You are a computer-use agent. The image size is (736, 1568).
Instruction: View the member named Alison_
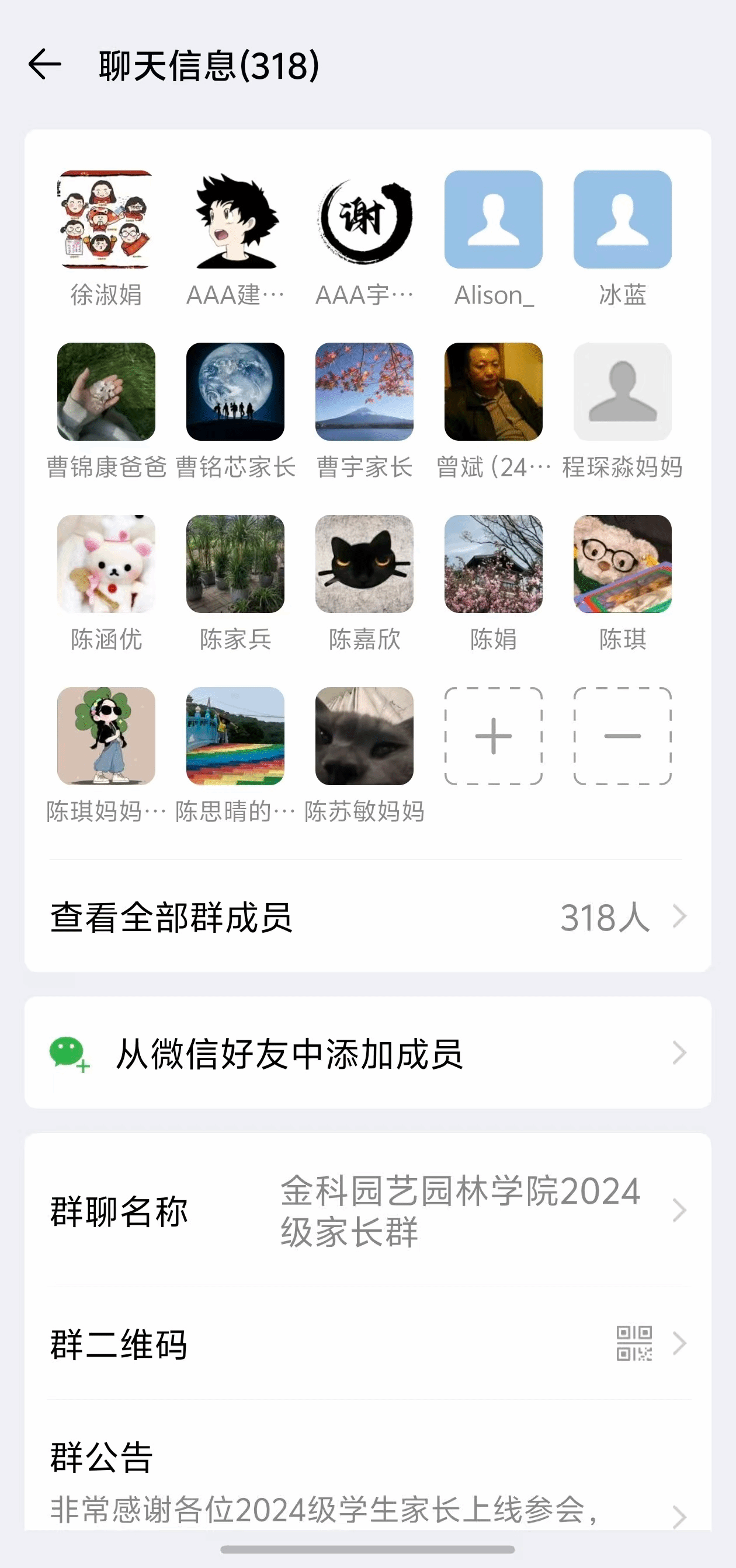[x=493, y=219]
